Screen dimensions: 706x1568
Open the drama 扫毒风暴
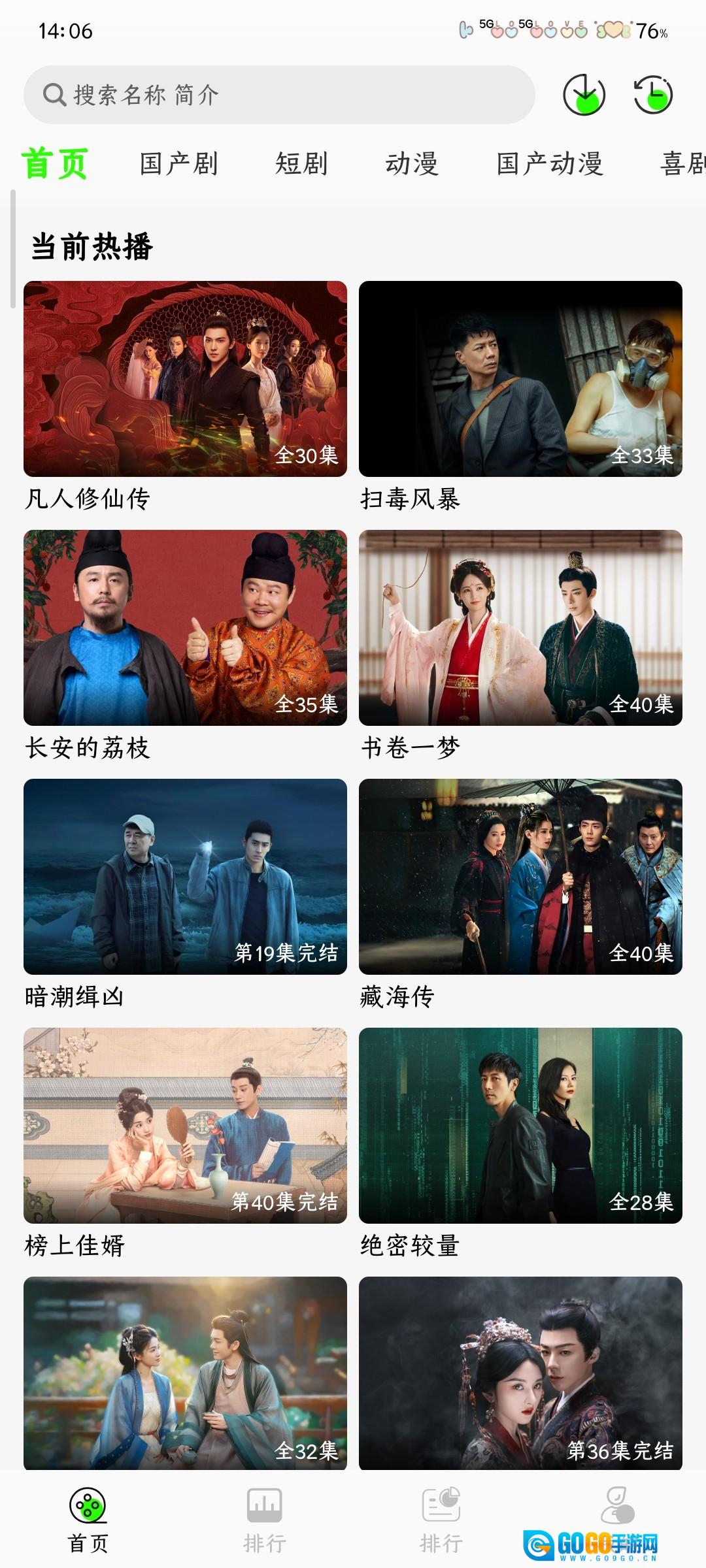(520, 379)
